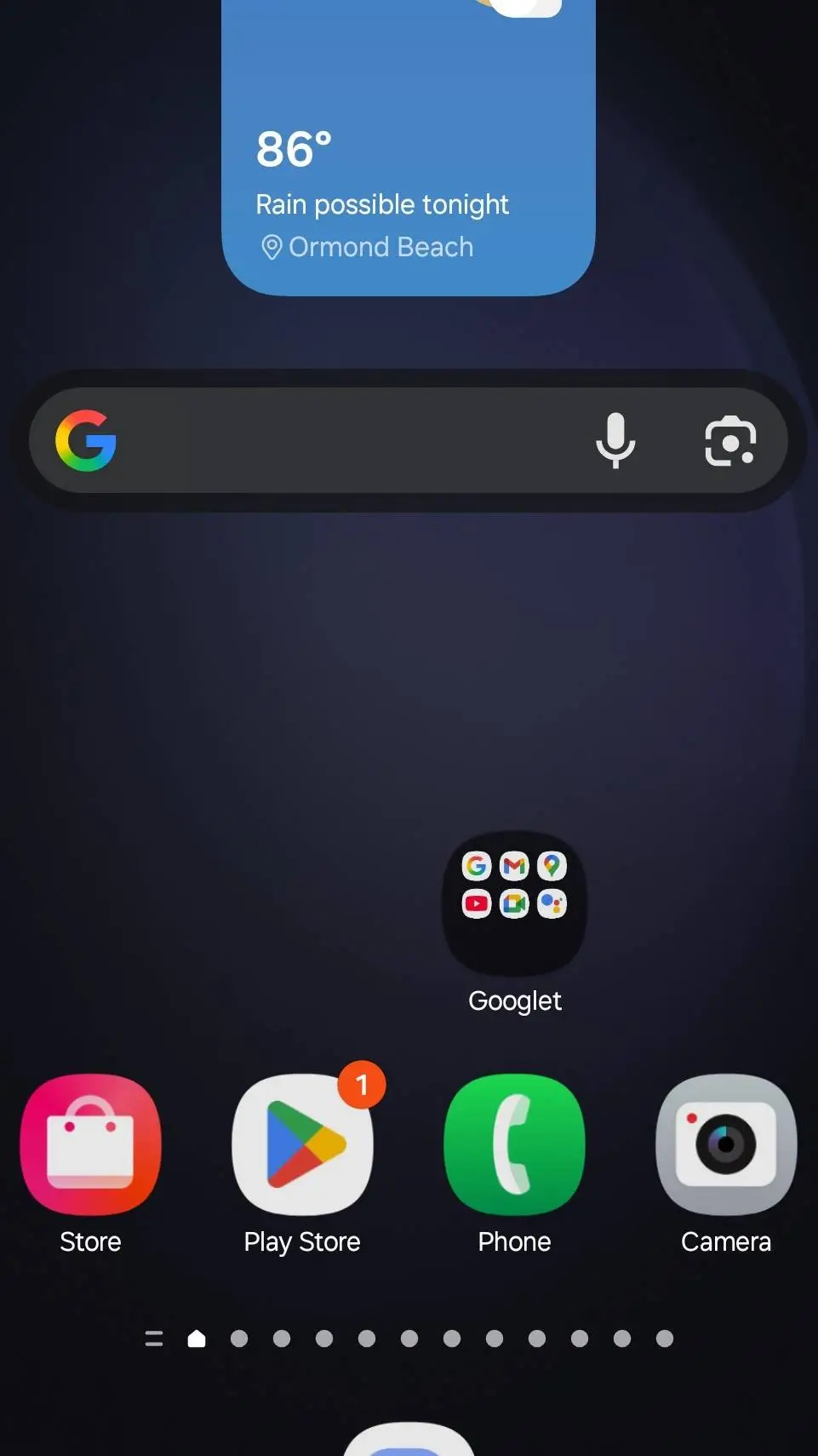The image size is (818, 1456).
Task: Open the Phone dialer app
Action: tap(514, 1144)
